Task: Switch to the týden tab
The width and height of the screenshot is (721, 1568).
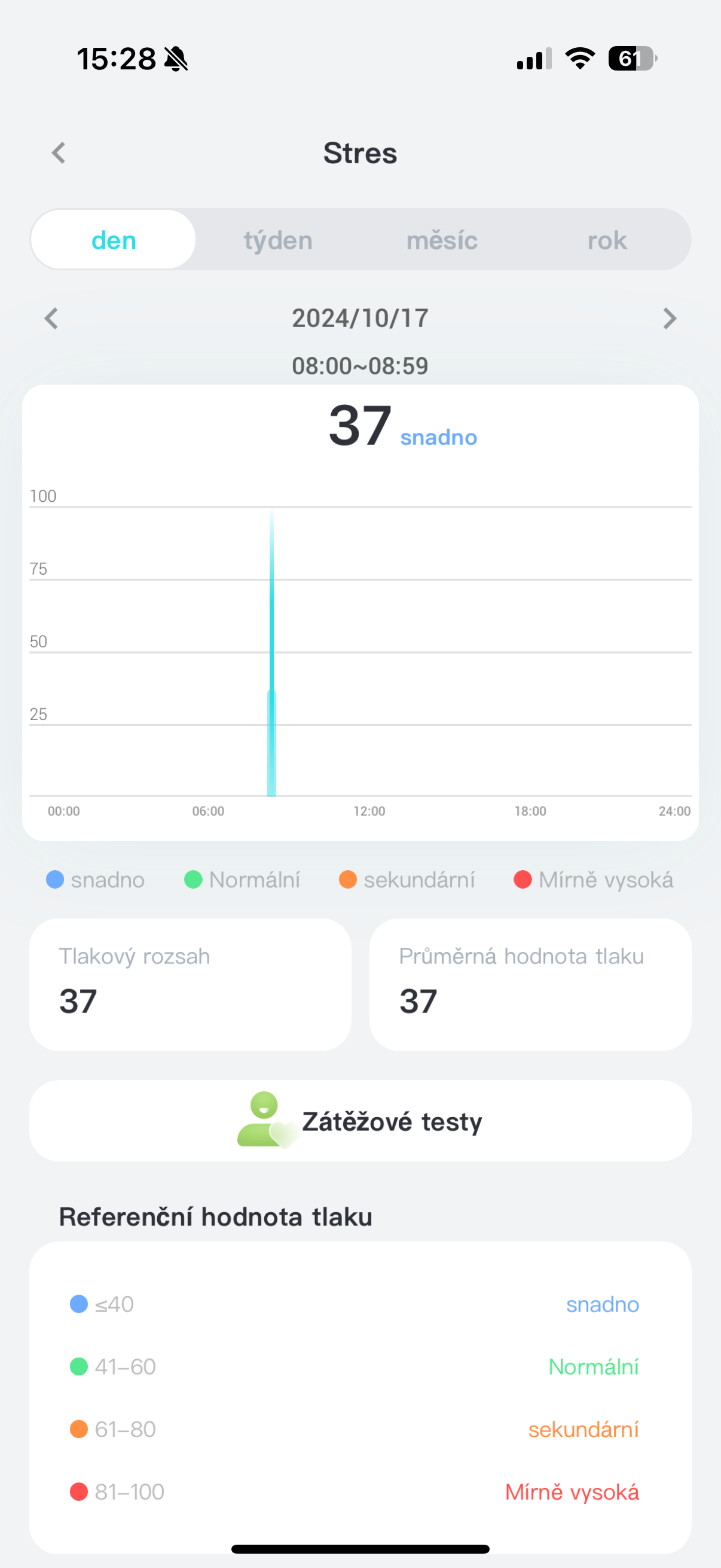Action: (x=278, y=239)
